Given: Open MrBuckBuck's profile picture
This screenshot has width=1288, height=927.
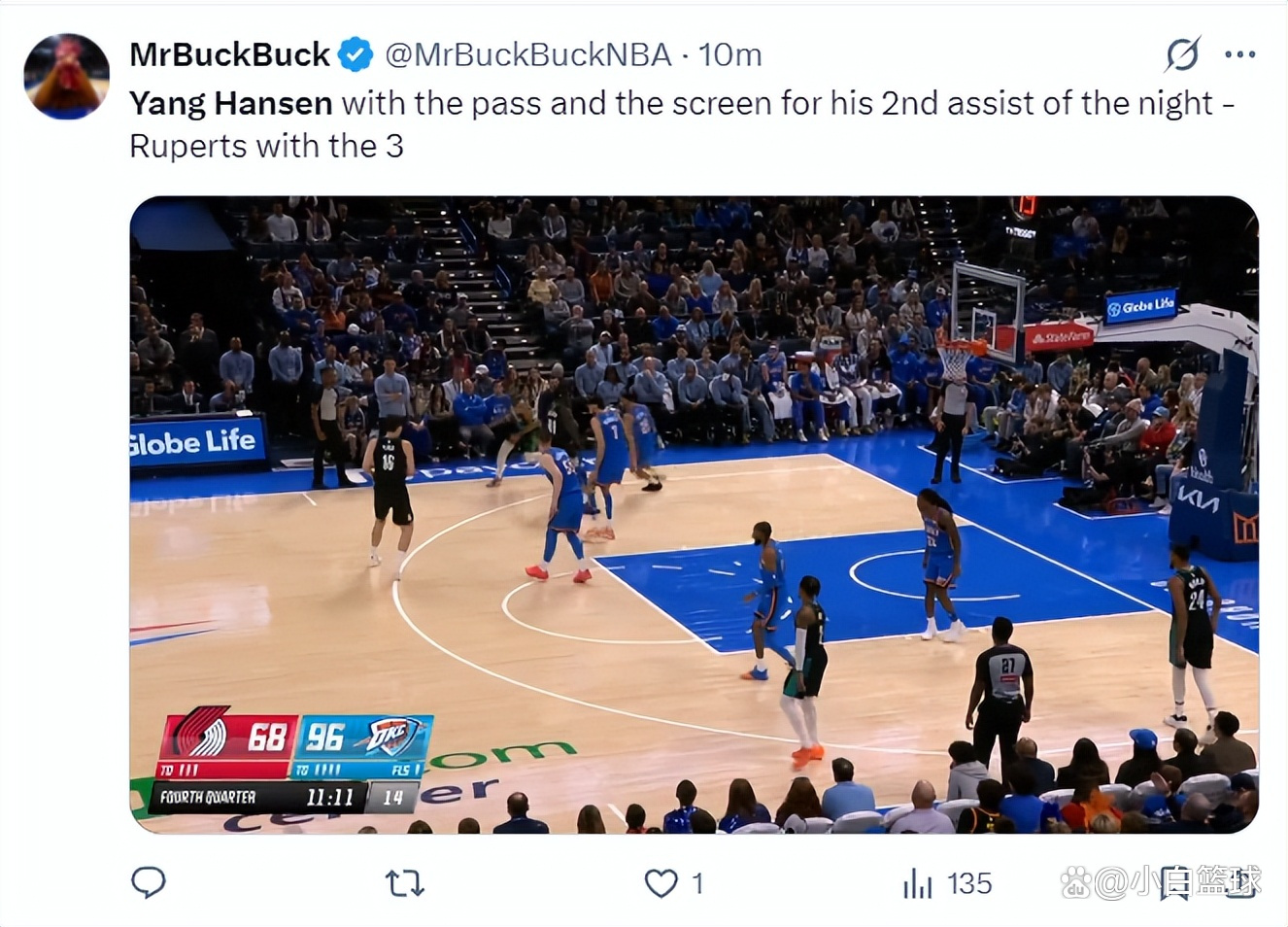Looking at the screenshot, I should point(66,77).
